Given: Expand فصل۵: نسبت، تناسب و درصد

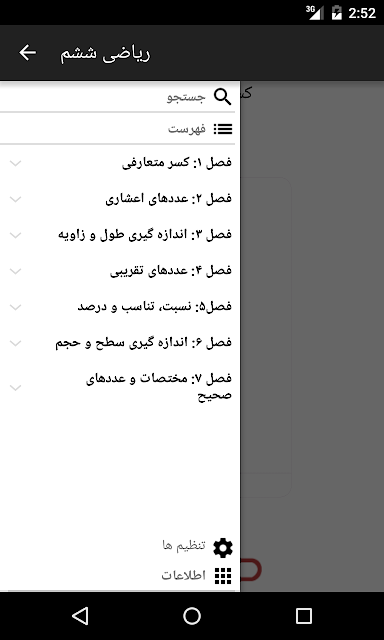Looking at the screenshot, I should (x=118, y=307).
